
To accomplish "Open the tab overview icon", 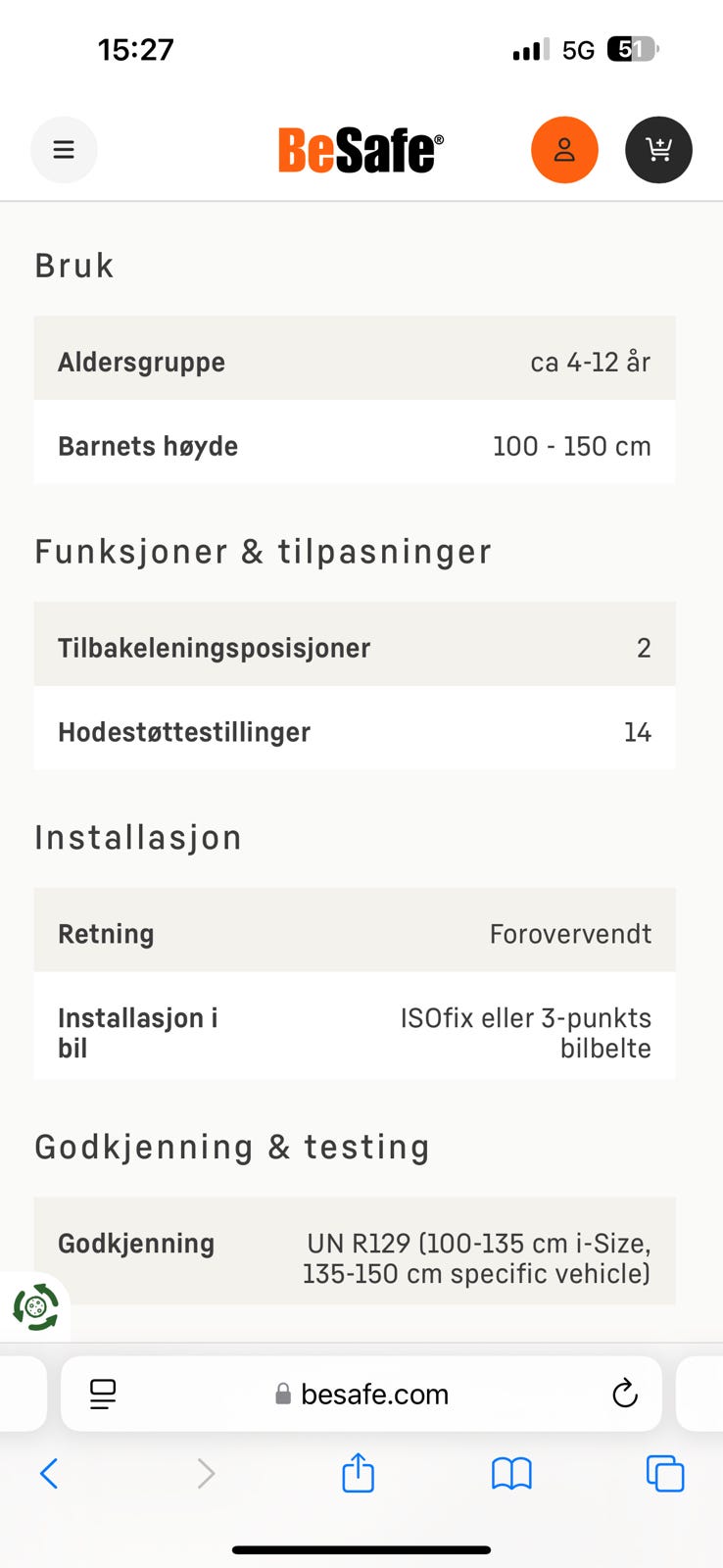I will pos(665,1473).
